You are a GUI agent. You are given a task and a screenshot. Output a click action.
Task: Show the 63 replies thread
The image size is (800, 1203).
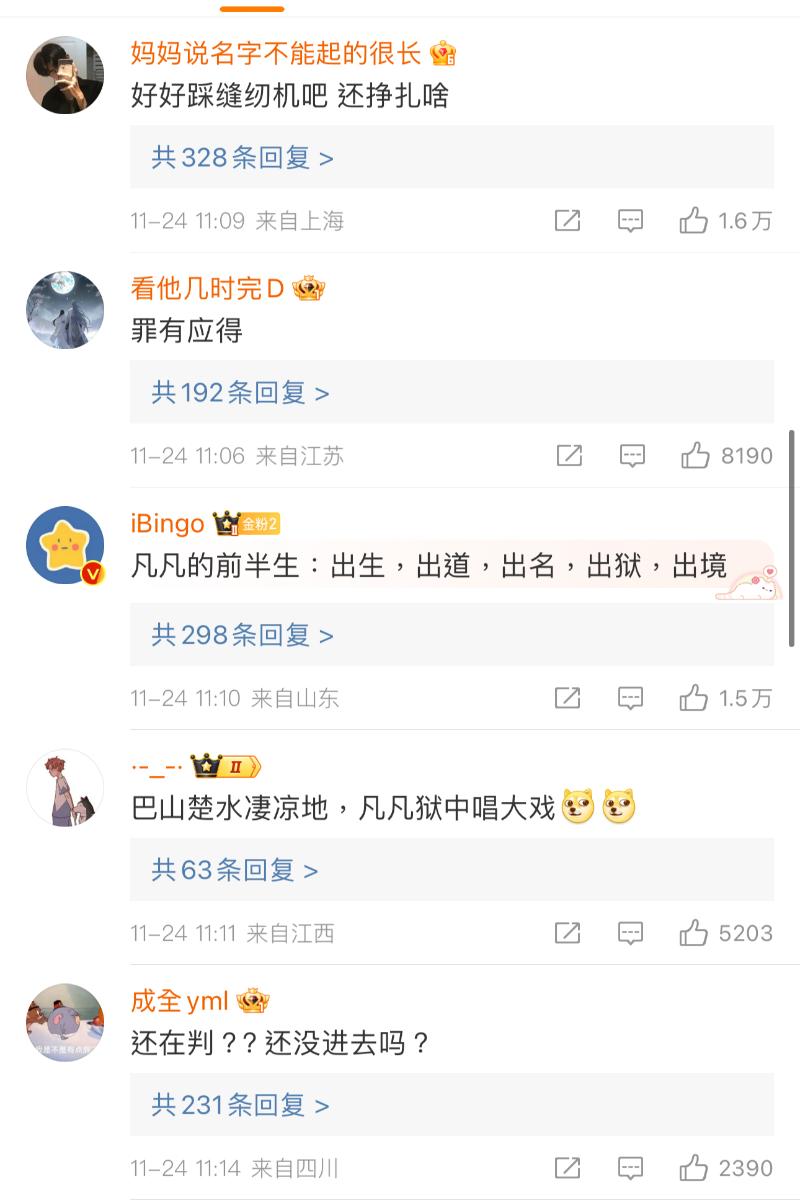[235, 871]
